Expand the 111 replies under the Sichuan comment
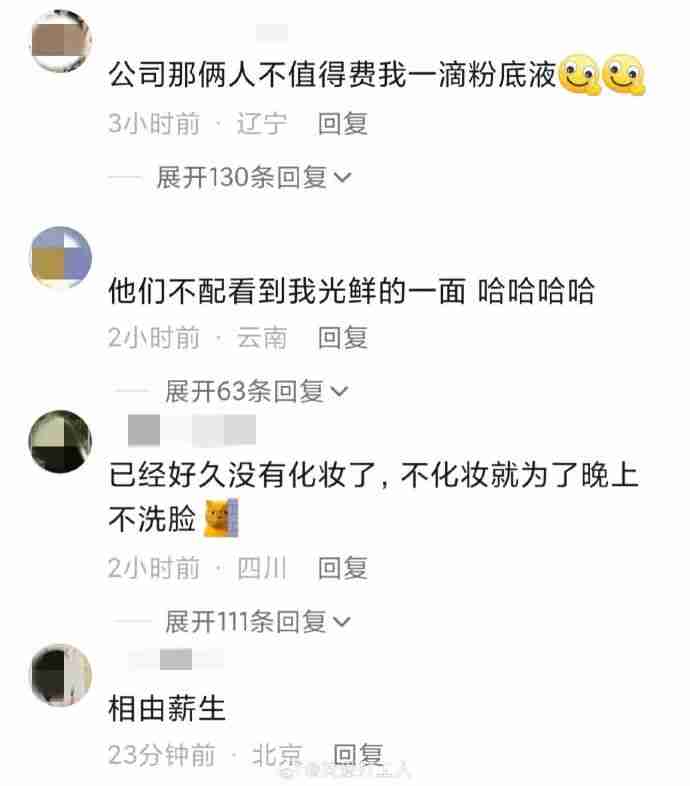The height and width of the screenshot is (786, 690). (258, 622)
